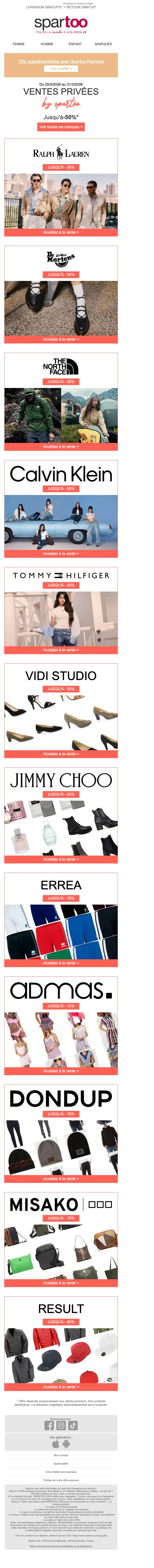Access the Calvin Klein sale
Viewport: 154px width, 1568px height.
click(x=61, y=553)
